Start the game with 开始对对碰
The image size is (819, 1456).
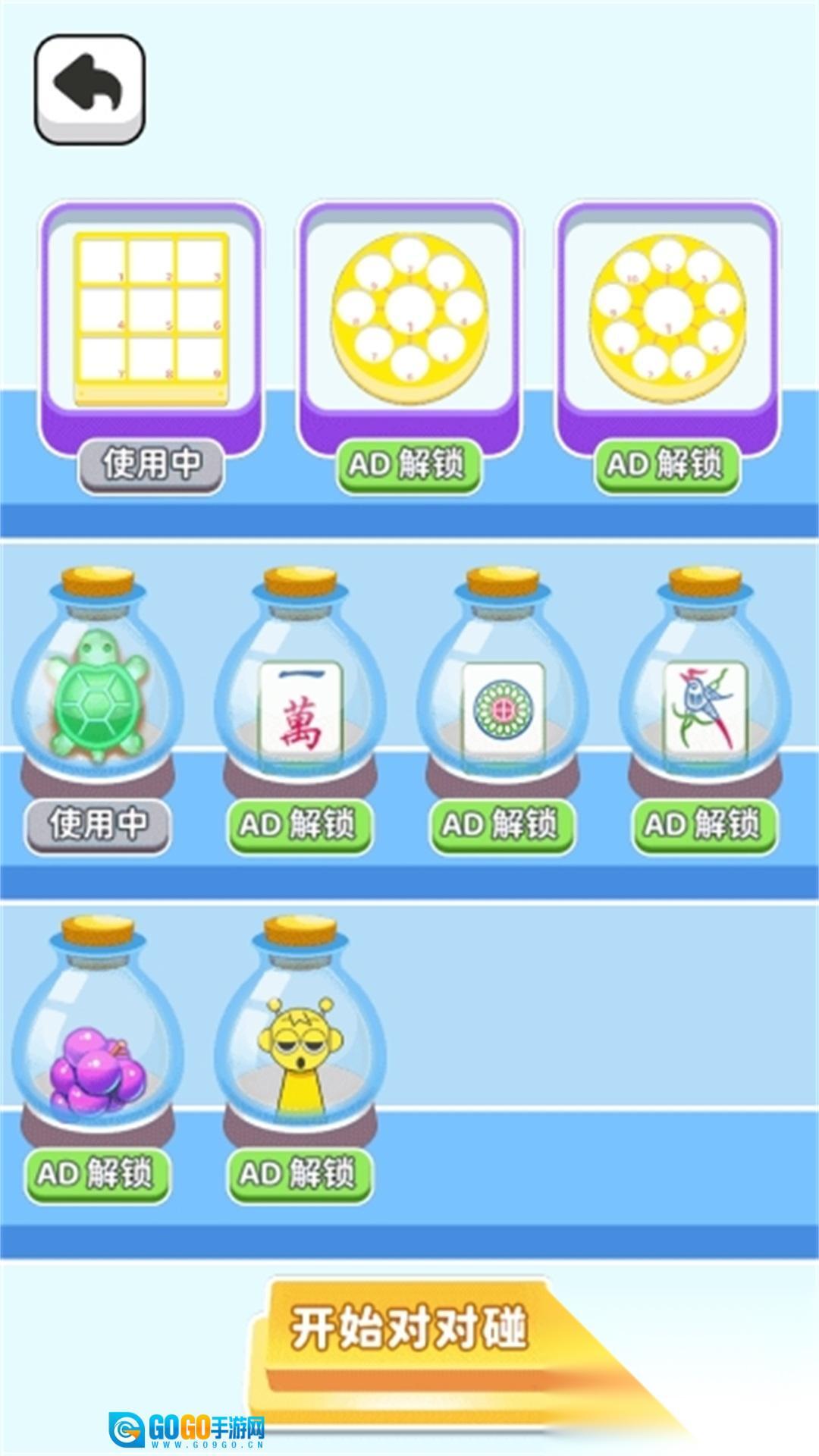409,1329
